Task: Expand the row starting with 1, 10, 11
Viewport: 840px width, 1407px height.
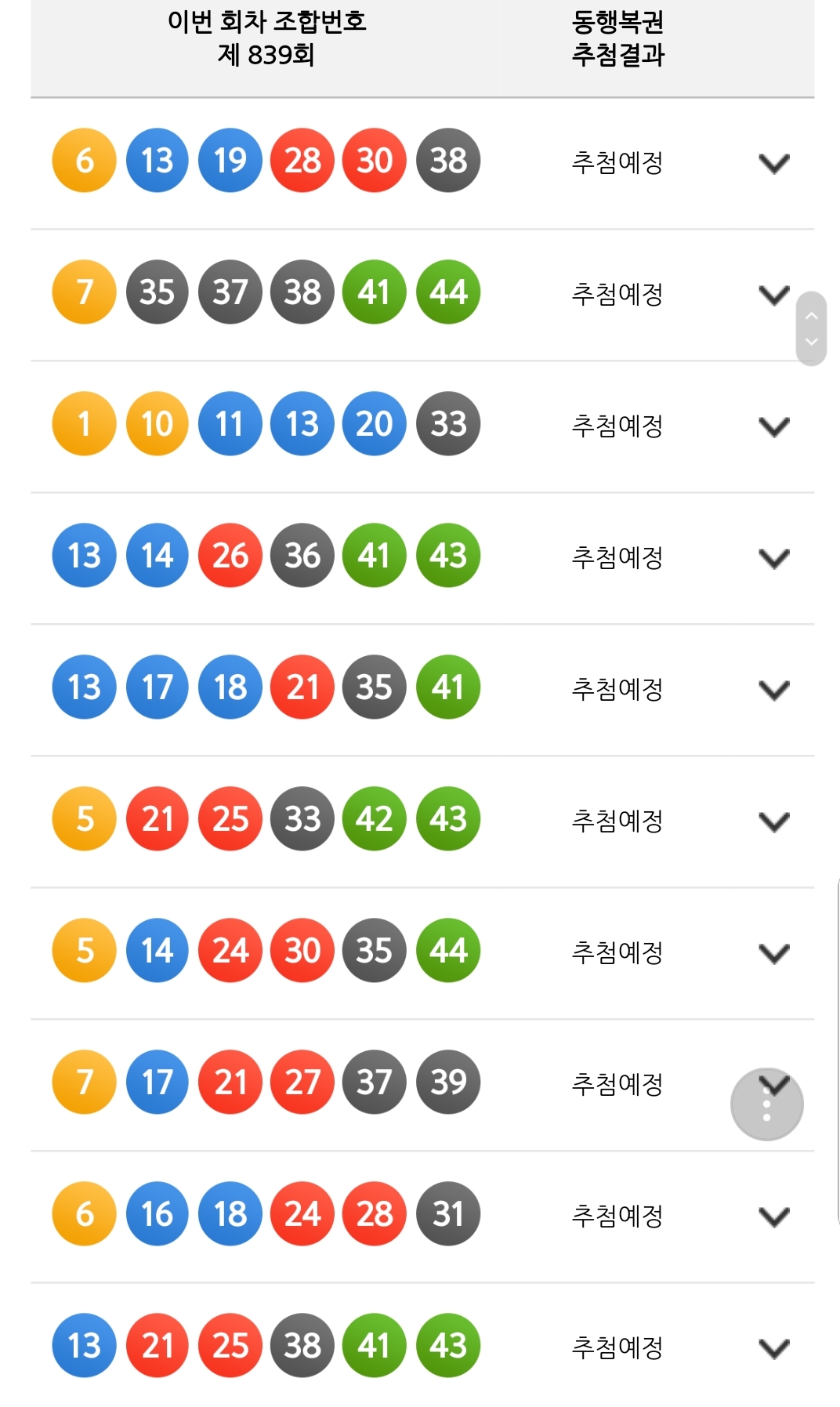Action: click(x=774, y=427)
